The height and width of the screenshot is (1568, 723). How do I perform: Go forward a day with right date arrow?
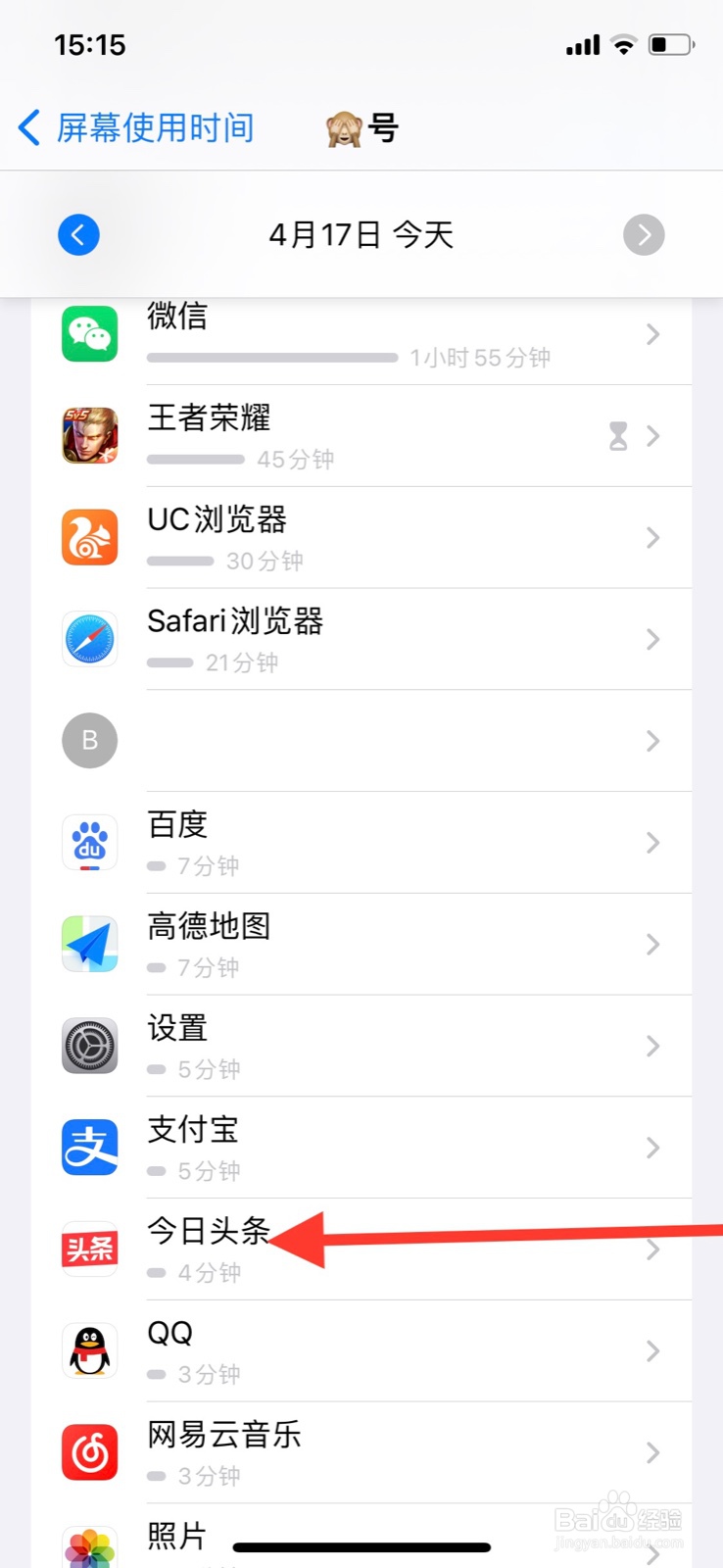pyautogui.click(x=644, y=234)
